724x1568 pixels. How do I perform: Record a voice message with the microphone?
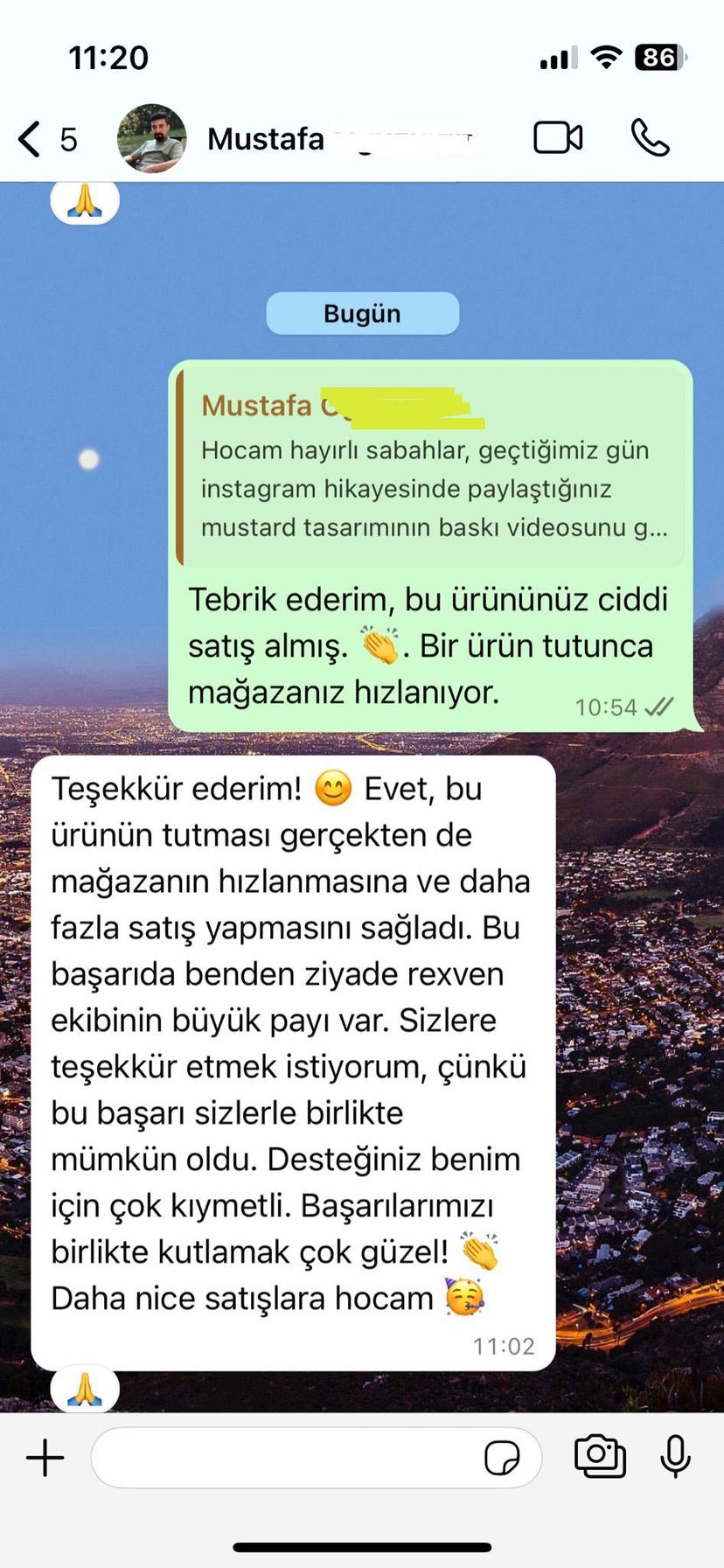pyautogui.click(x=675, y=1456)
